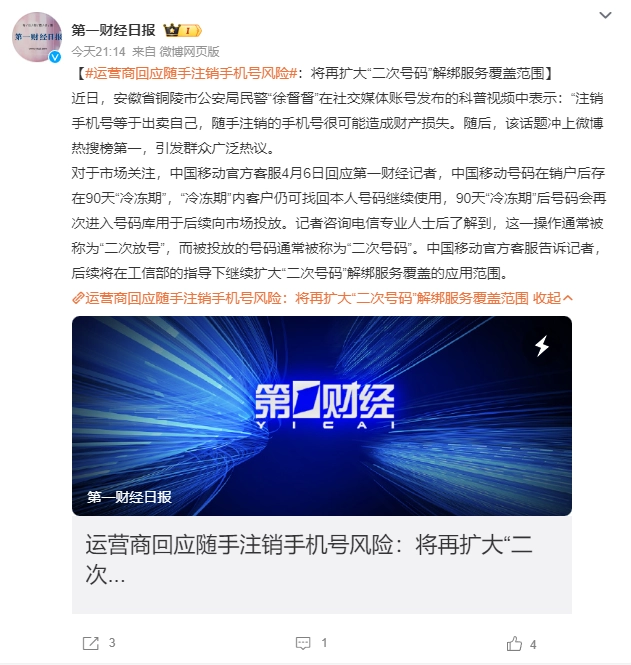Image resolution: width=631 pixels, height=665 pixels.
Task: Expand the post options chevron
Action: (x=607, y=15)
